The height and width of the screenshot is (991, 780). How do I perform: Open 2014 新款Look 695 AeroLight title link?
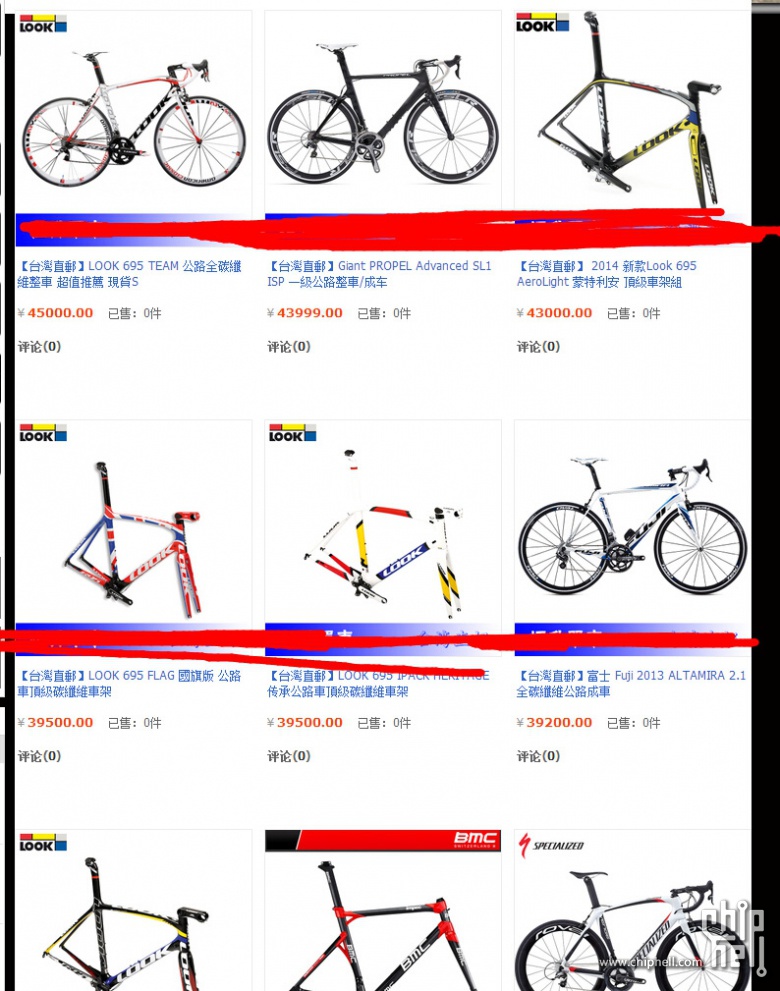(x=606, y=274)
